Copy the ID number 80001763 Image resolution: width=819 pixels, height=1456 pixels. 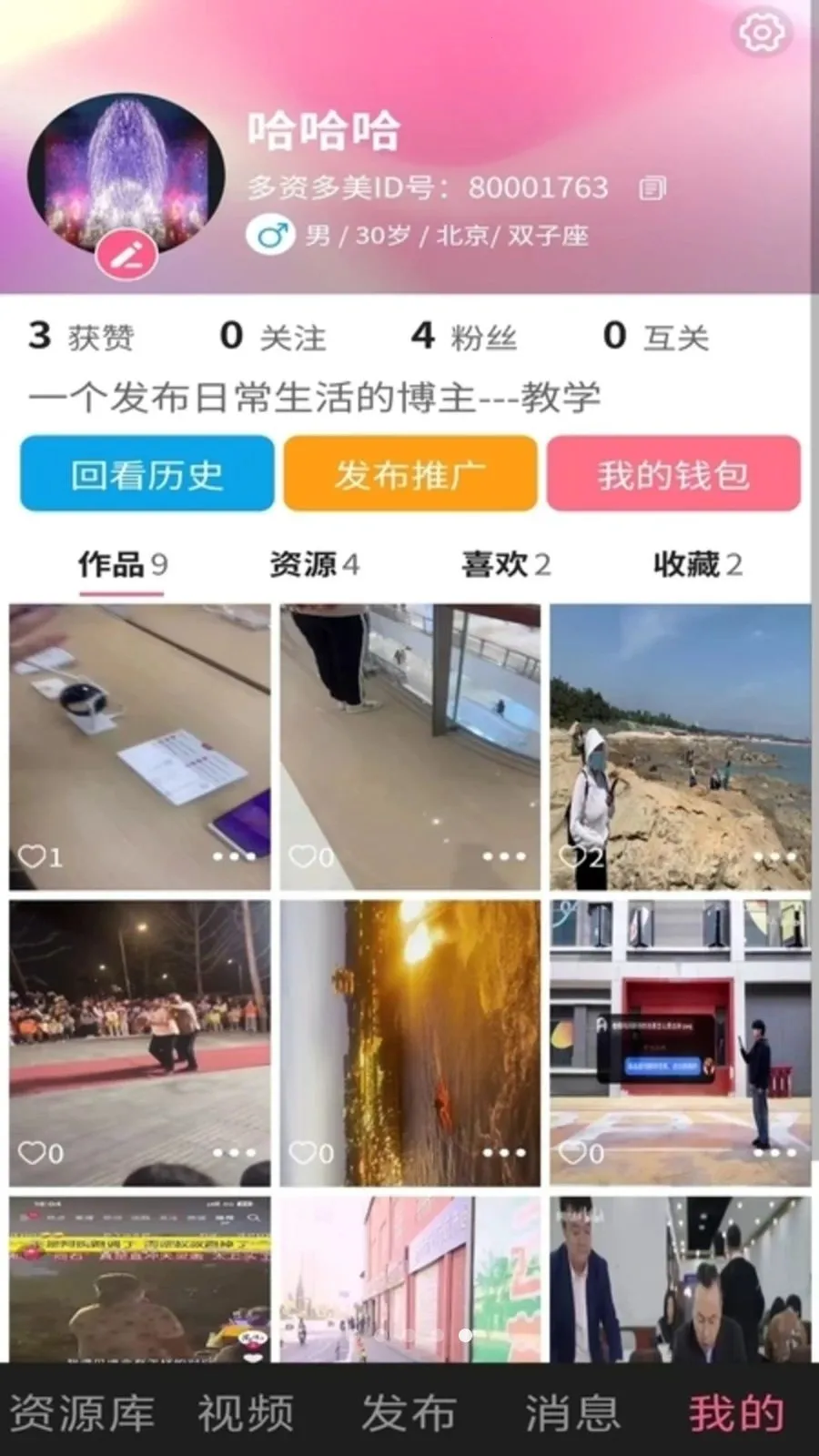click(652, 188)
